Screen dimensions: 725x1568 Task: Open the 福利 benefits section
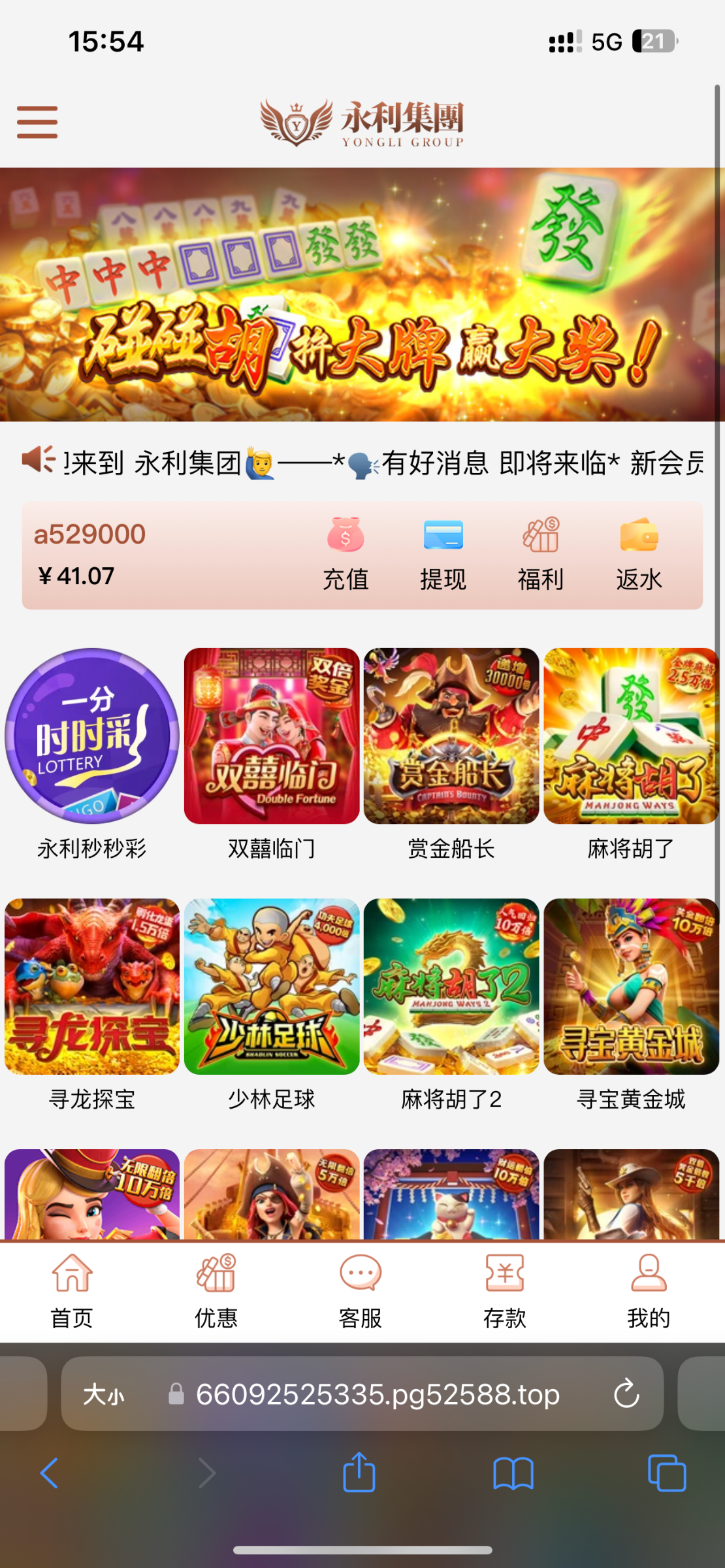click(541, 554)
